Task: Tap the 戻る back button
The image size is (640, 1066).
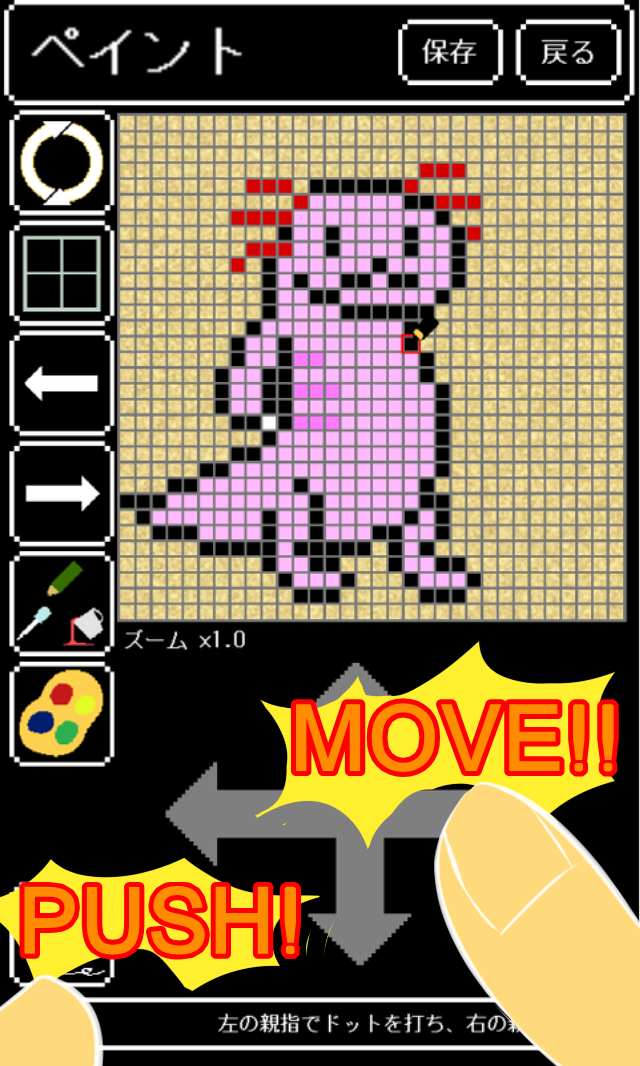Action: (567, 51)
